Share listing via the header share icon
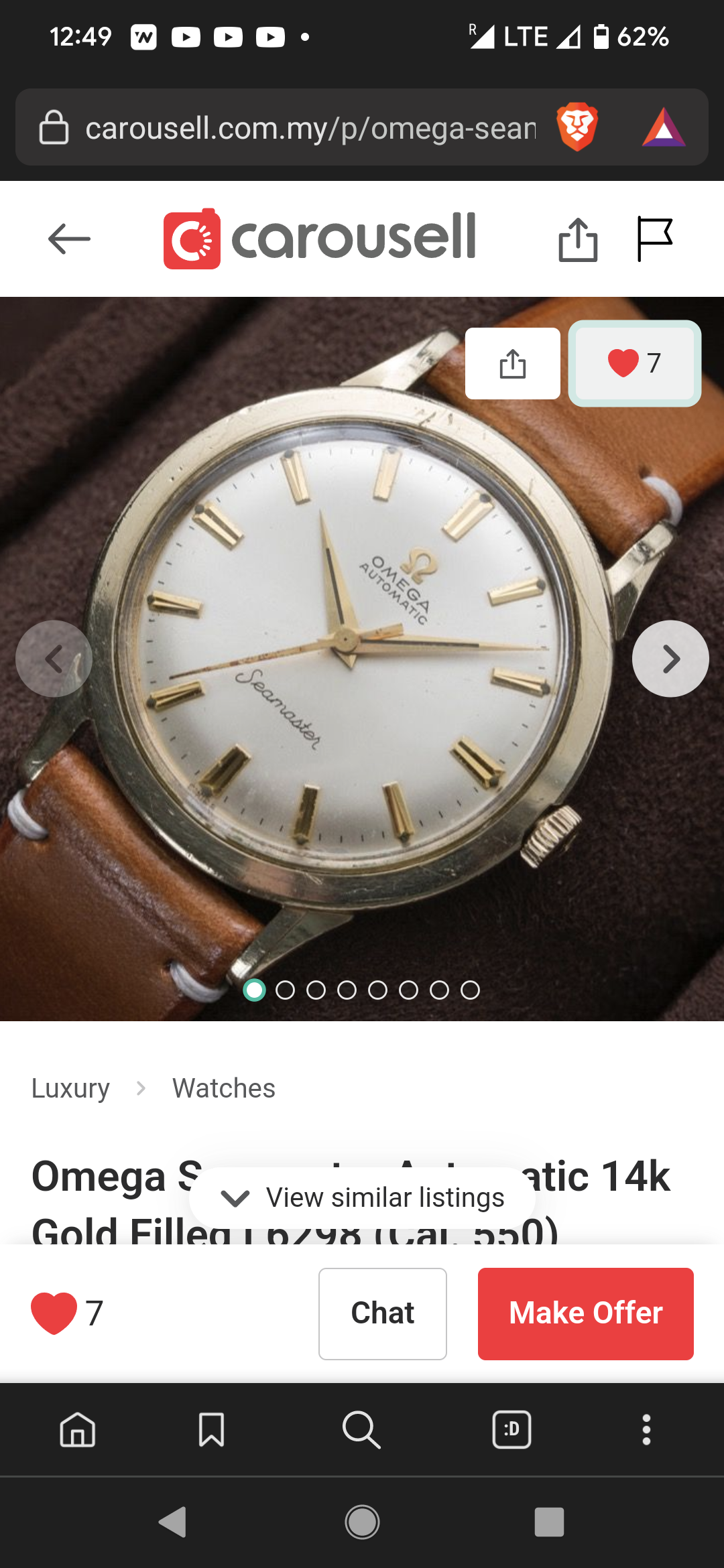 [578, 239]
